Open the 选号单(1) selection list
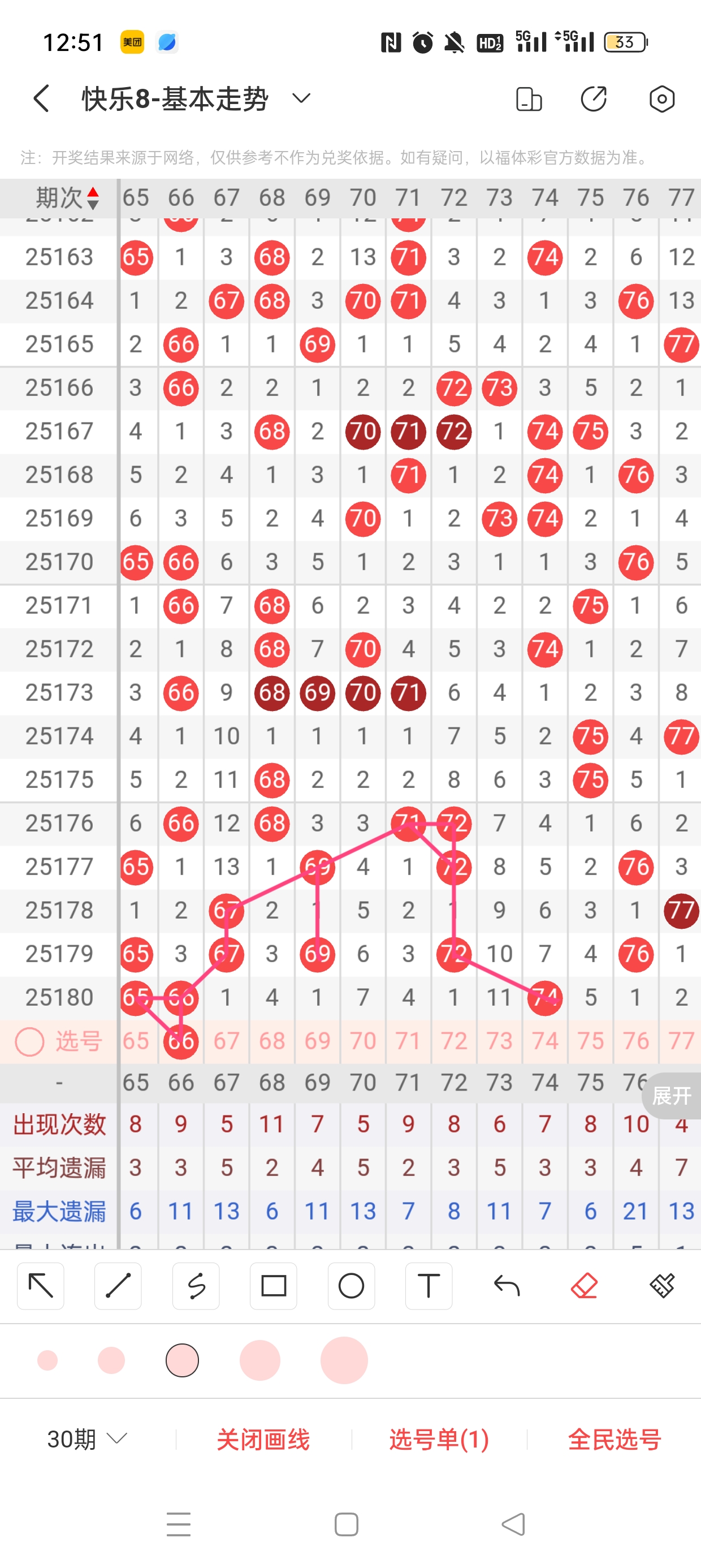 [439, 1439]
